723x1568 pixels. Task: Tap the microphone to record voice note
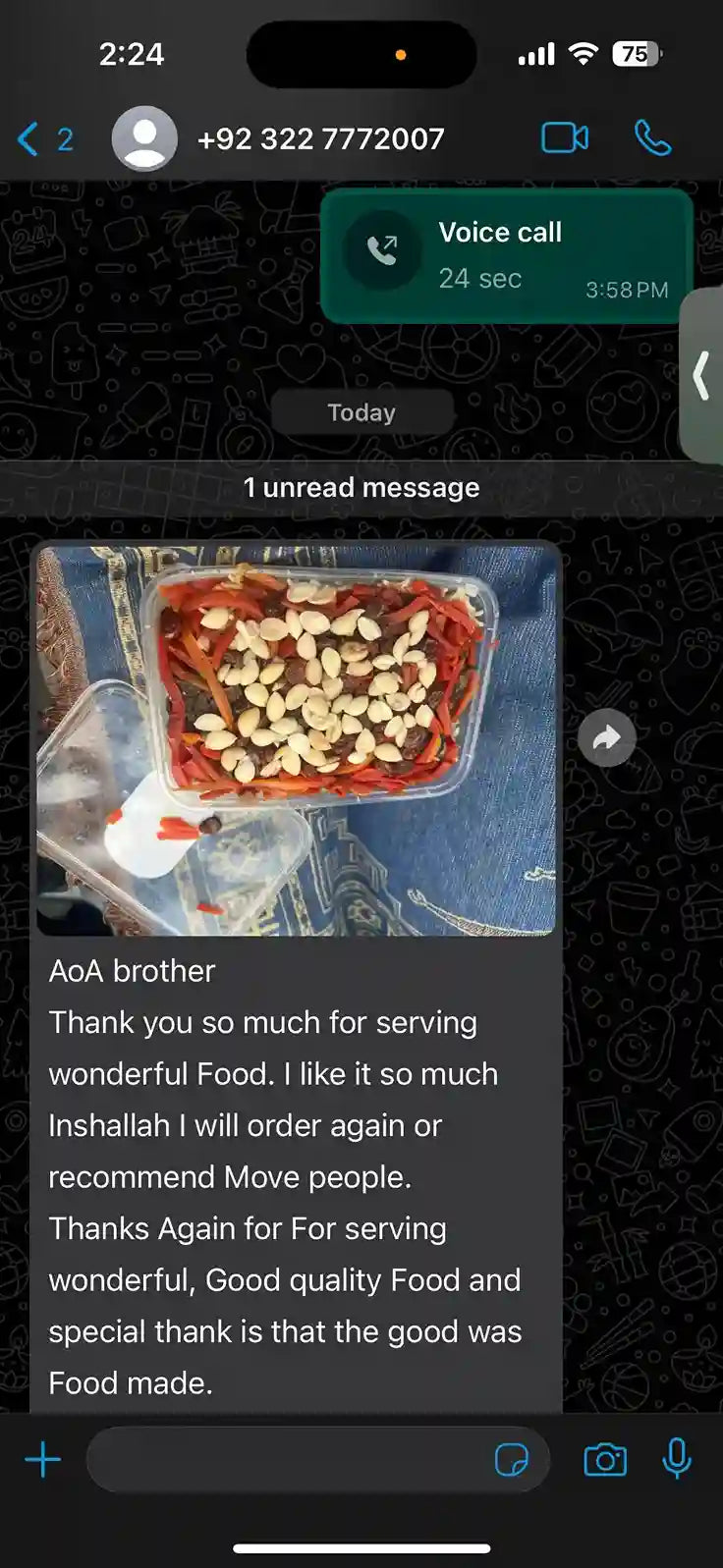click(x=677, y=1459)
